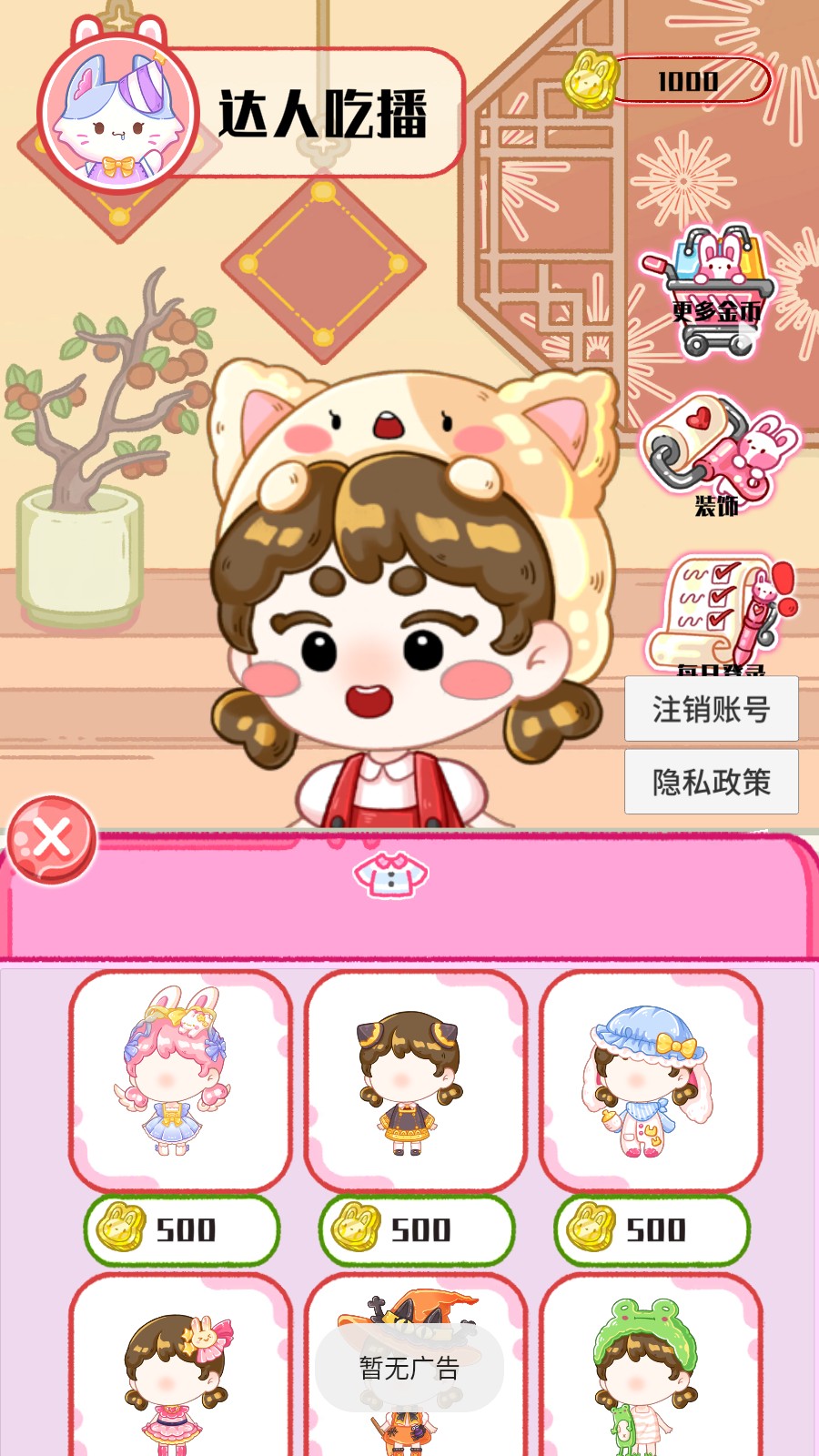Image resolution: width=819 pixels, height=1456 pixels.
Task: Tap the 注销账号 button
Action: click(x=711, y=709)
